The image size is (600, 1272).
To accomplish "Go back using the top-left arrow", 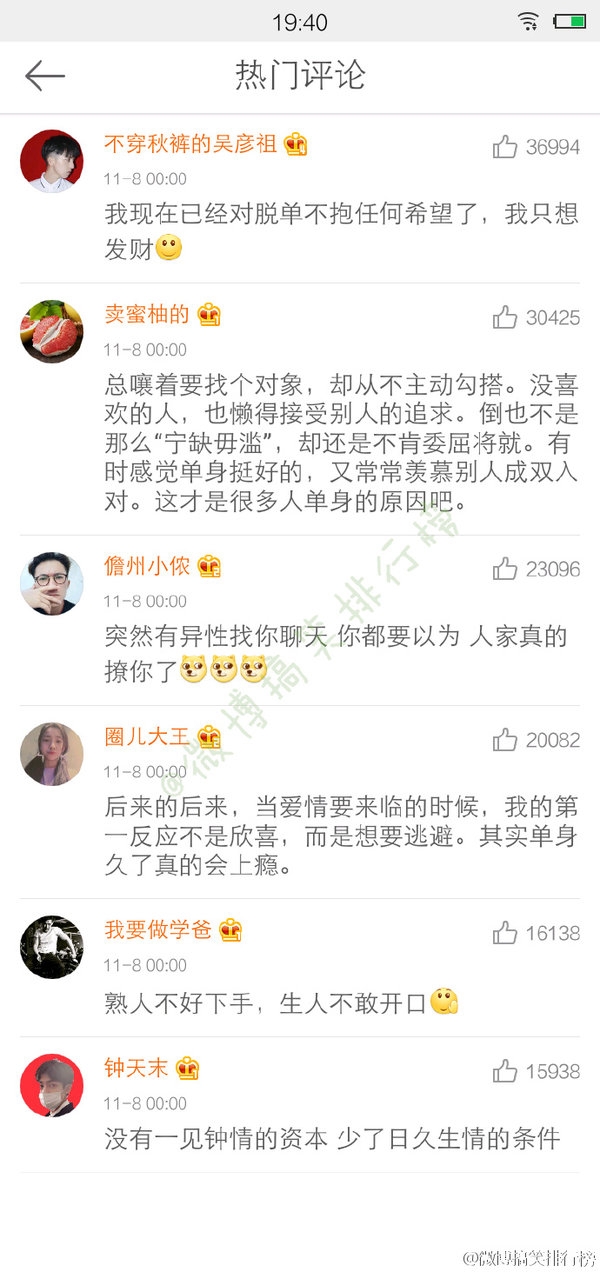I will point(45,76).
